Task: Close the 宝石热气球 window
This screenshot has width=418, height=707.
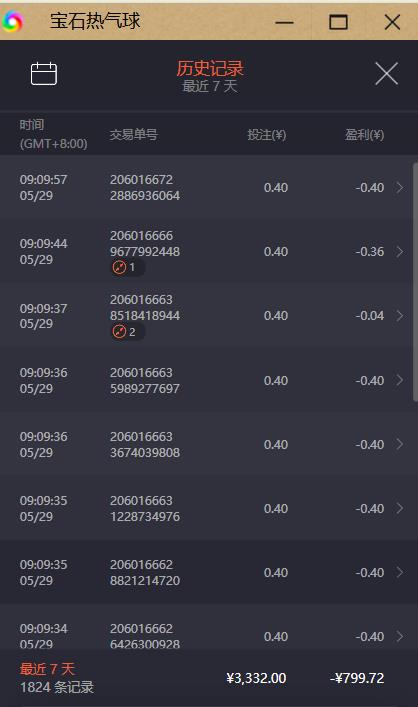Action: click(x=392, y=22)
